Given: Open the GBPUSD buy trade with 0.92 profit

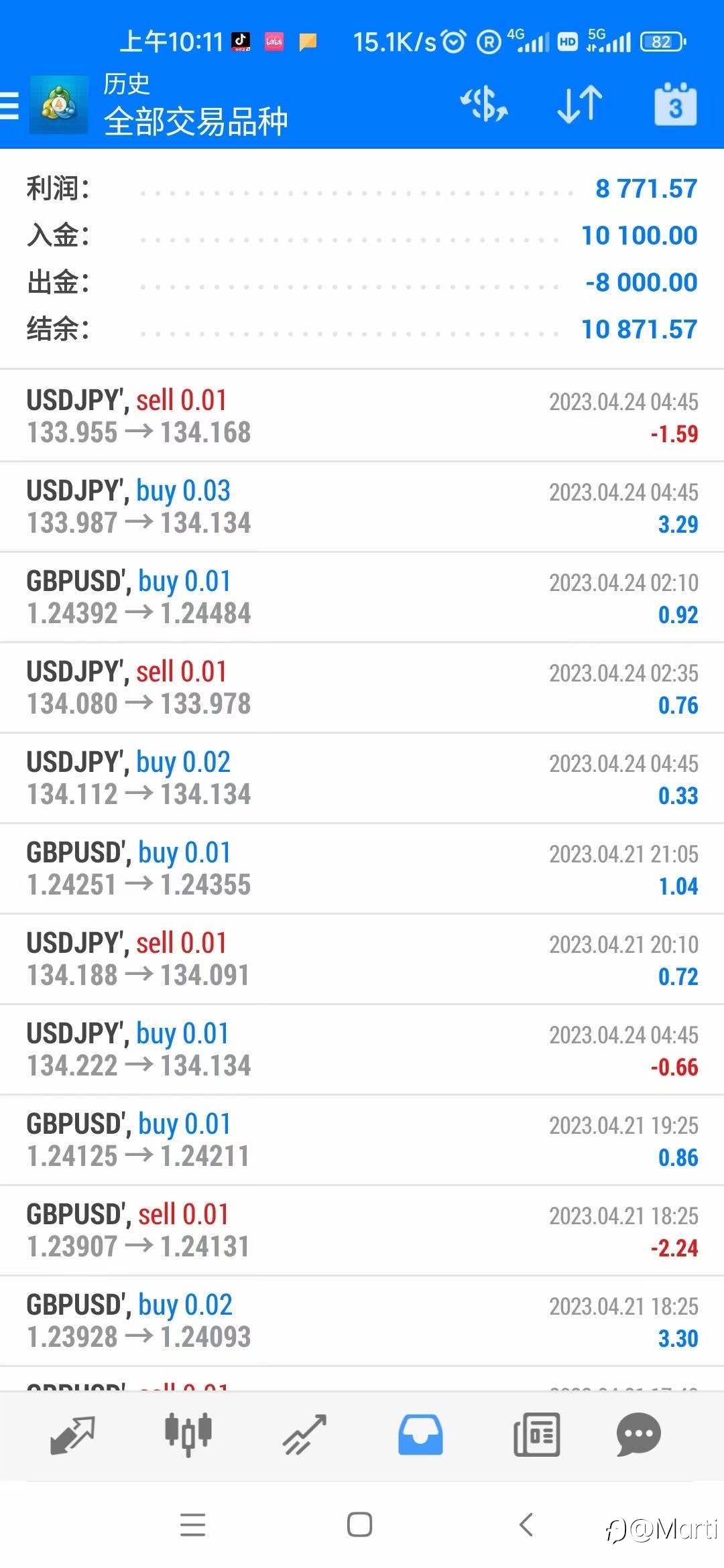Looking at the screenshot, I should coord(362,597).
